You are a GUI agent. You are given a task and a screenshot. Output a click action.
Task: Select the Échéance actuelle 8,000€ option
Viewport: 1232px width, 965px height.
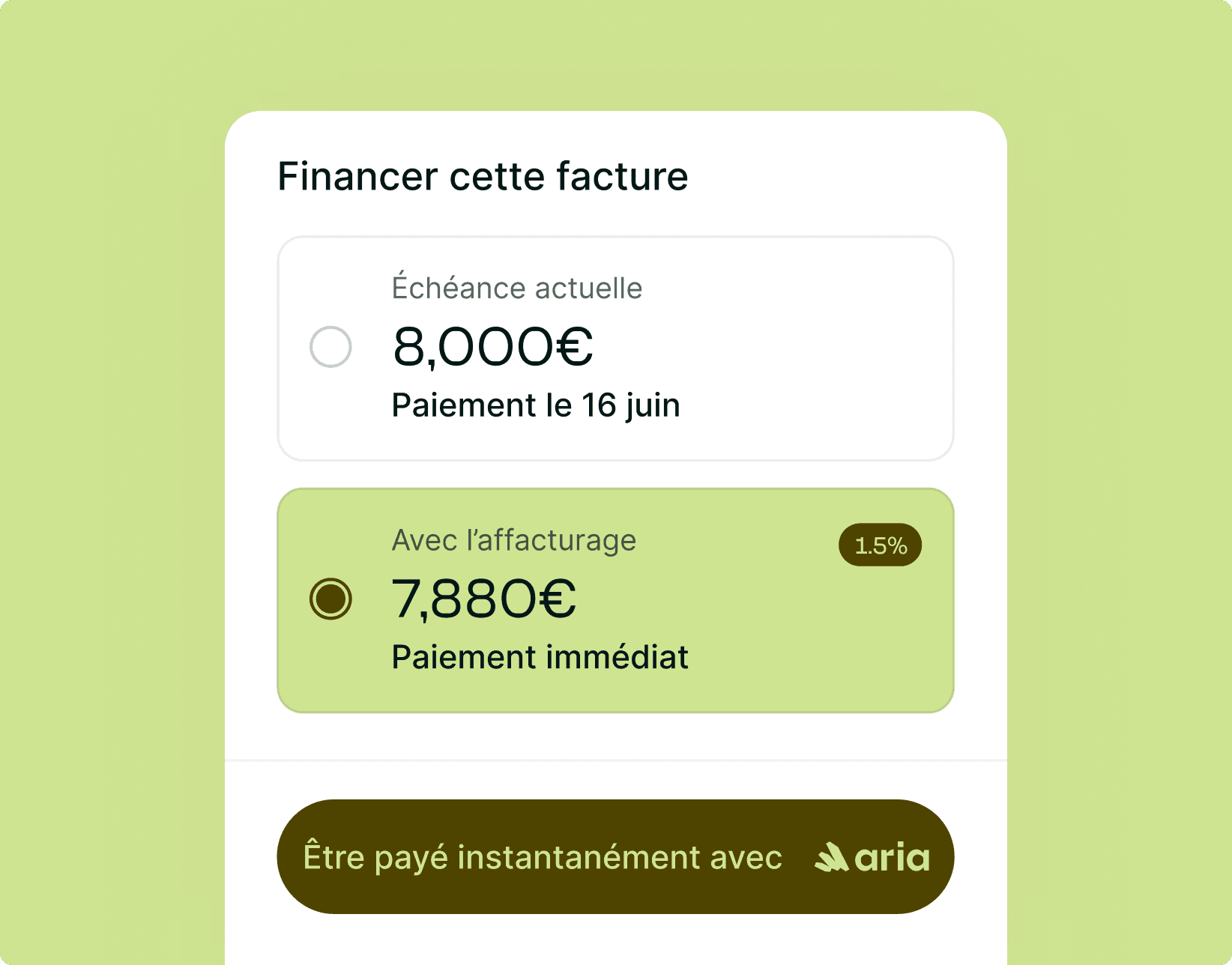point(330,347)
